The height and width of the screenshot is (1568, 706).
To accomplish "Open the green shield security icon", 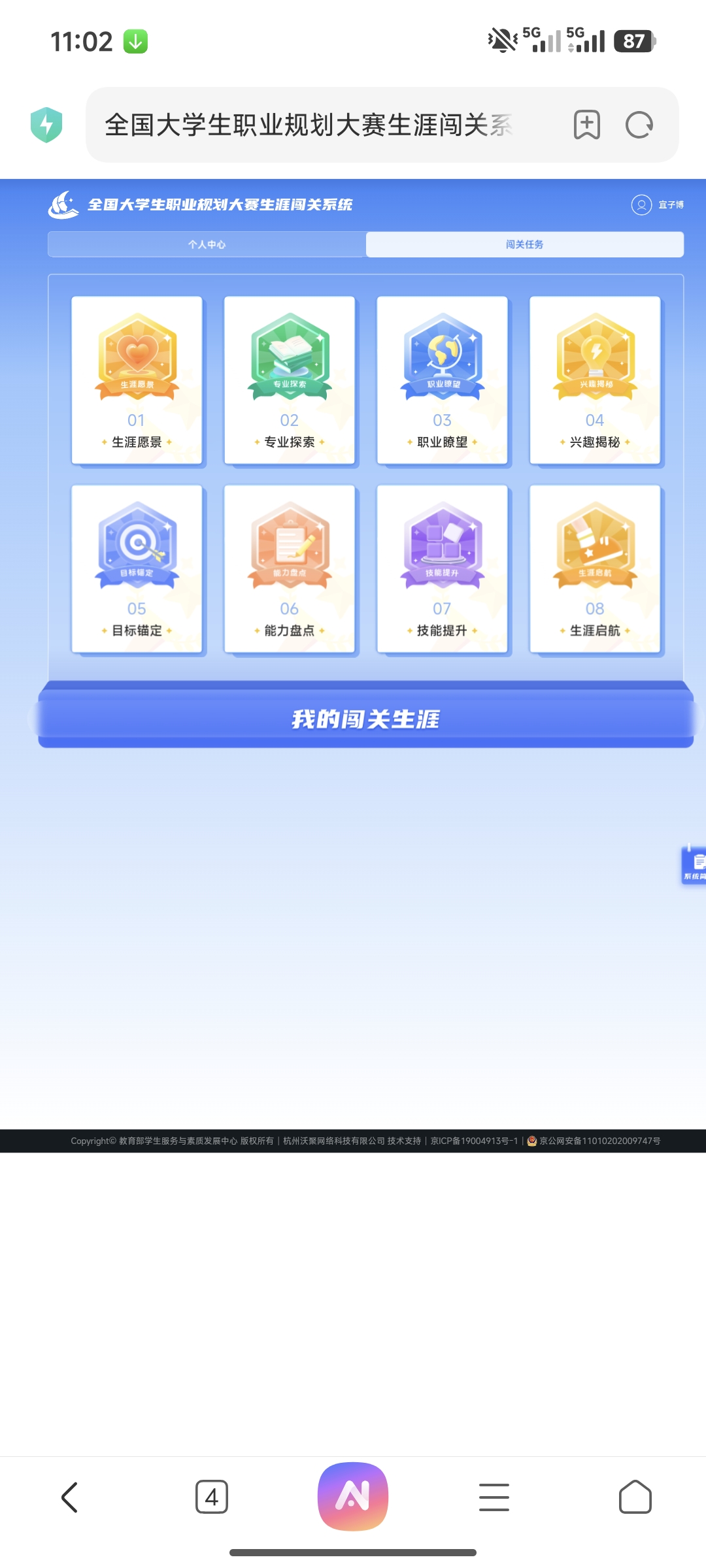I will [46, 125].
